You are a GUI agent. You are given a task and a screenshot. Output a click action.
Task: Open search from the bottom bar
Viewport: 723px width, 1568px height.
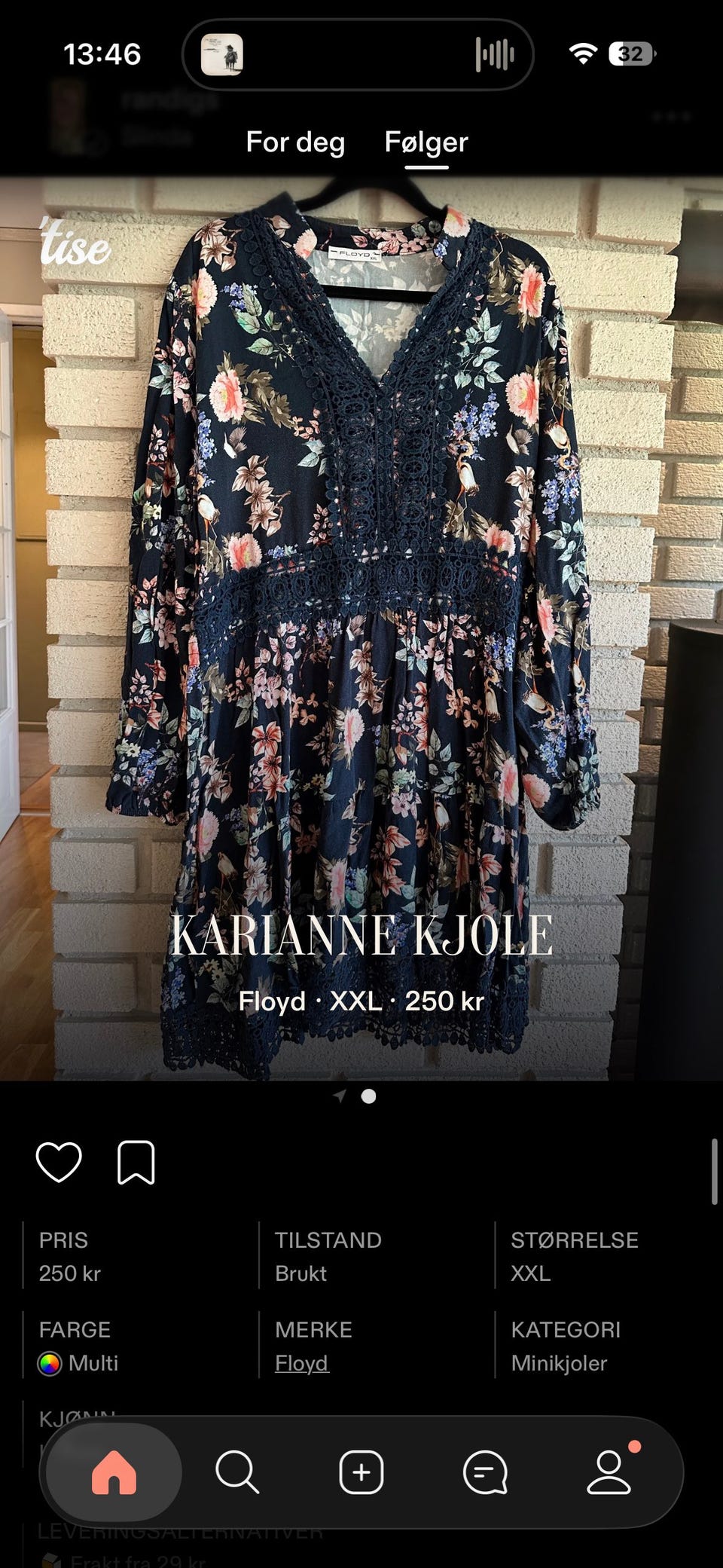(237, 1472)
